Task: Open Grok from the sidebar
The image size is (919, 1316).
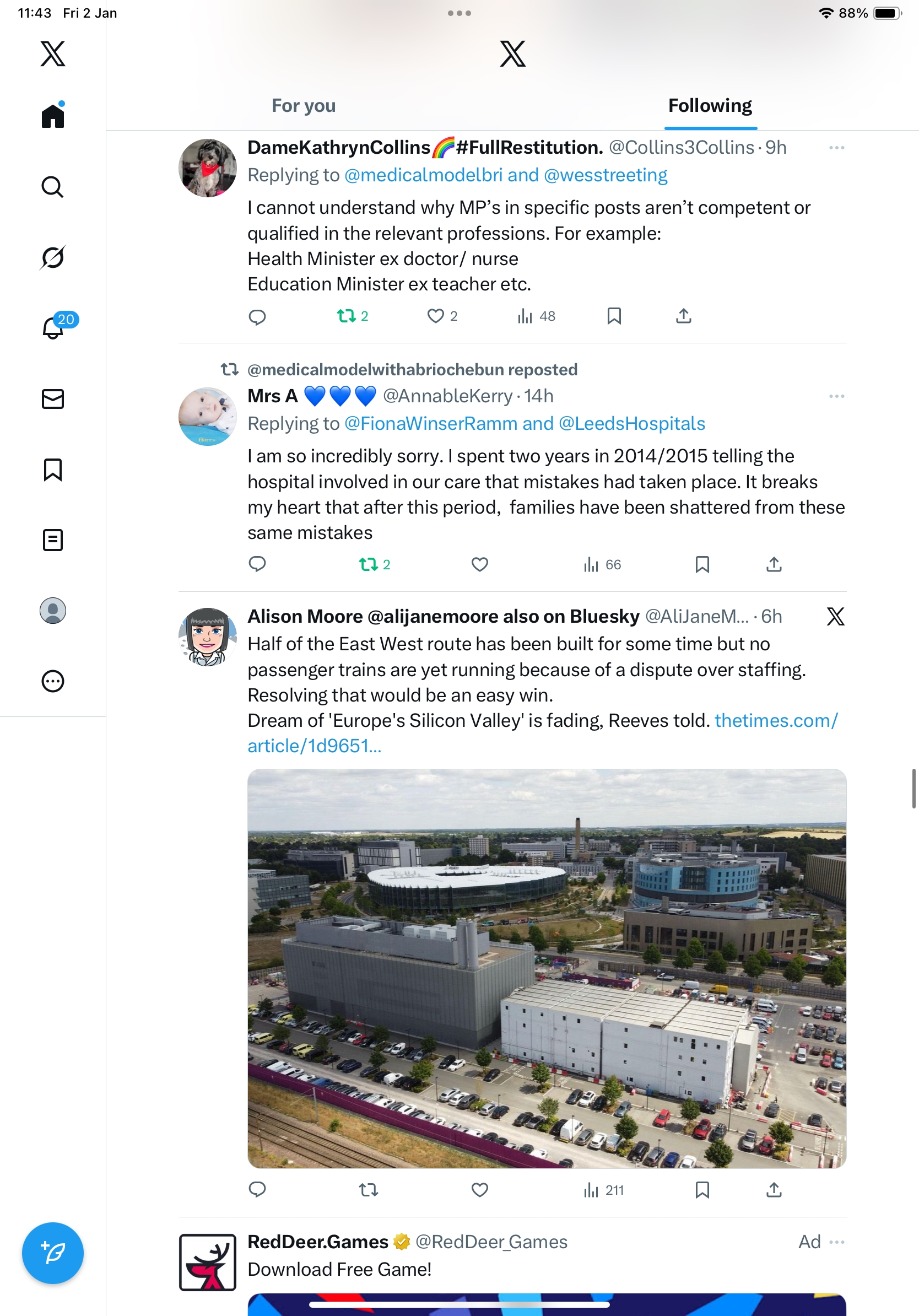Action: click(53, 257)
